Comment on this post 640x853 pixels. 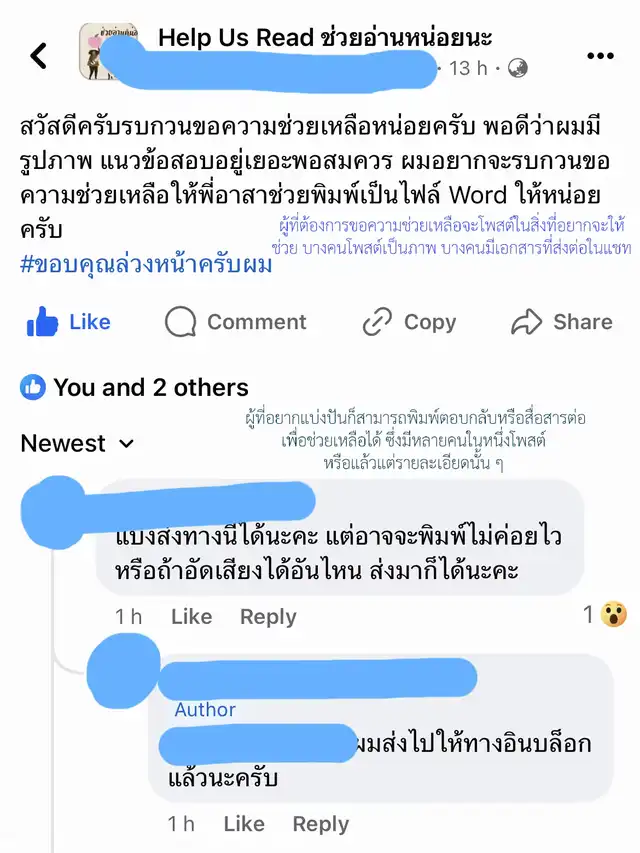[x=236, y=322]
